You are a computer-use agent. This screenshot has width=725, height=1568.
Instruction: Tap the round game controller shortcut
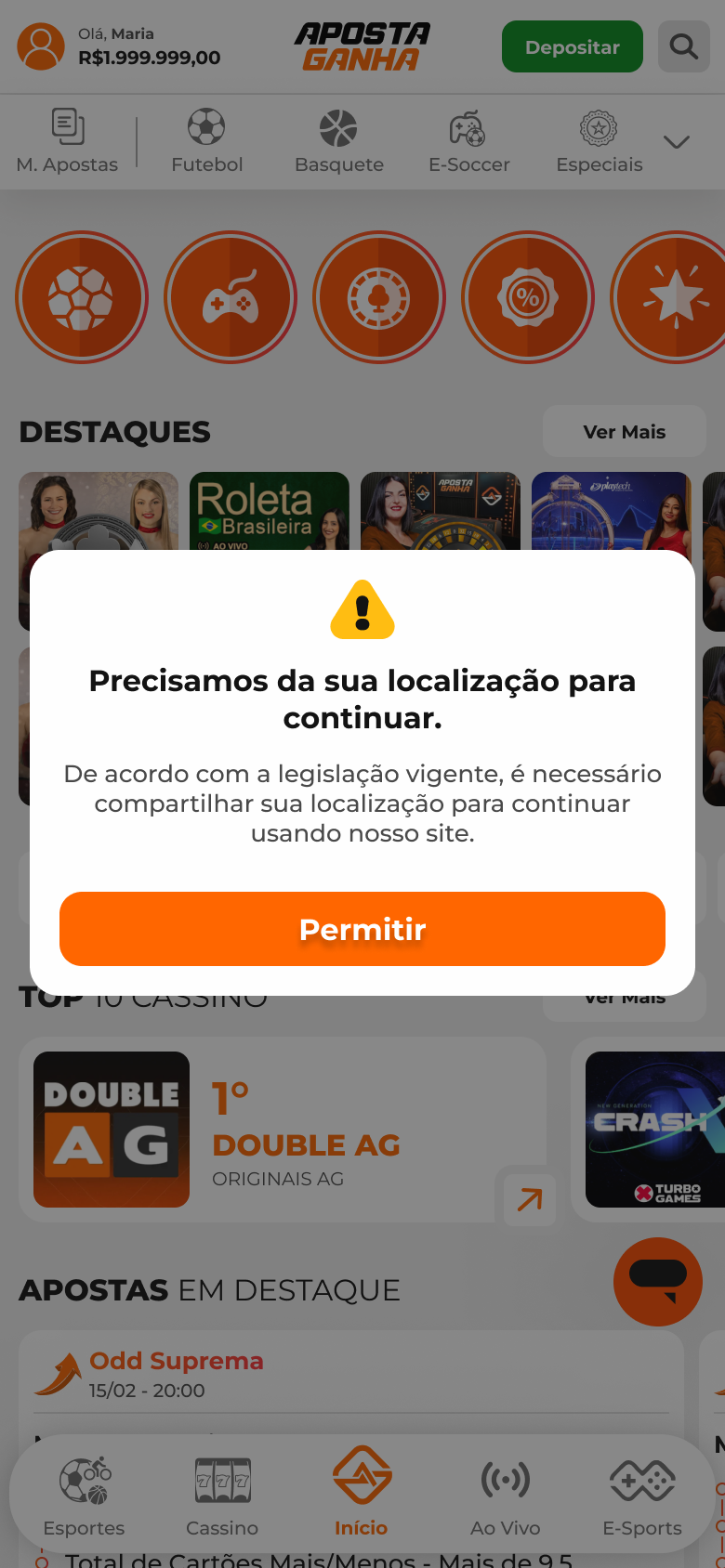coord(231,297)
